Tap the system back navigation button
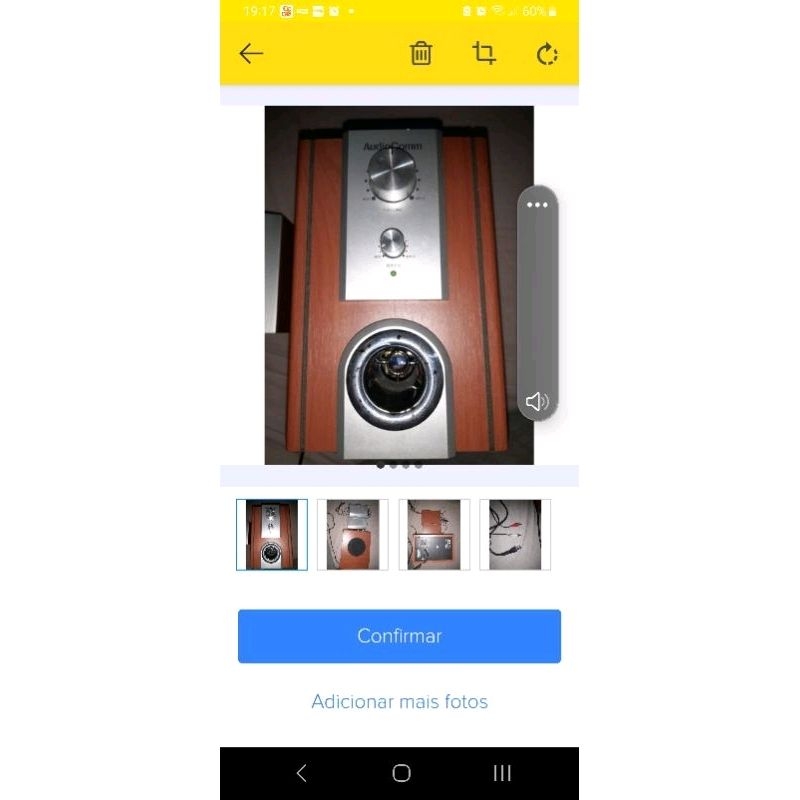 tap(302, 773)
